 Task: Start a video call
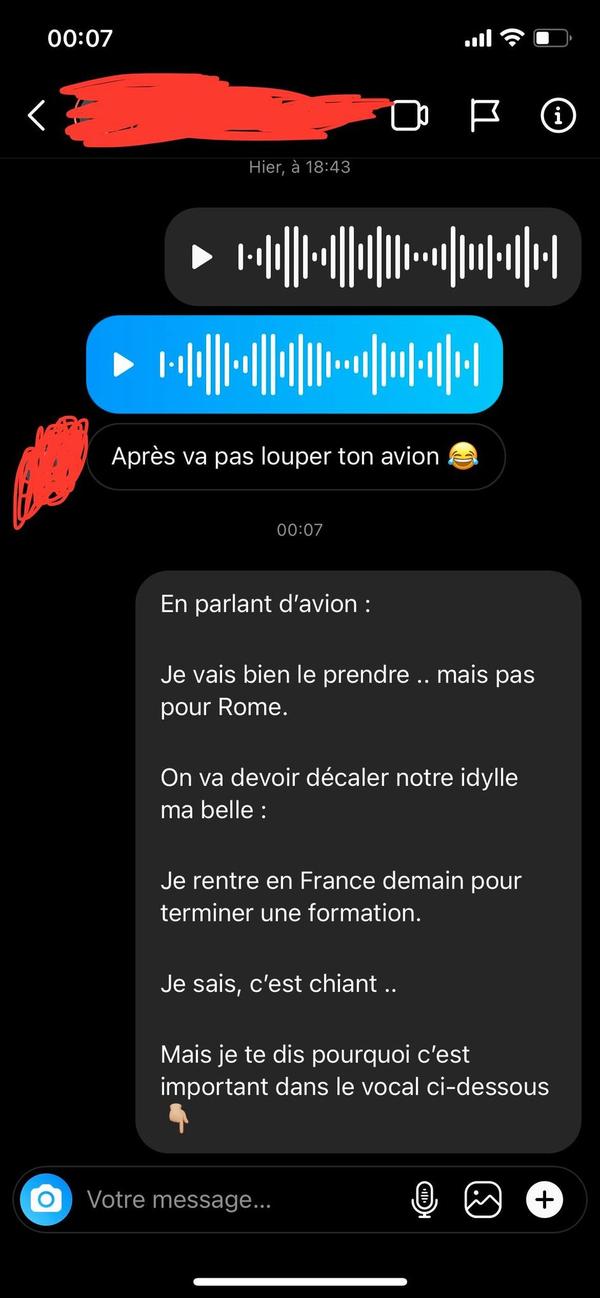(409, 116)
